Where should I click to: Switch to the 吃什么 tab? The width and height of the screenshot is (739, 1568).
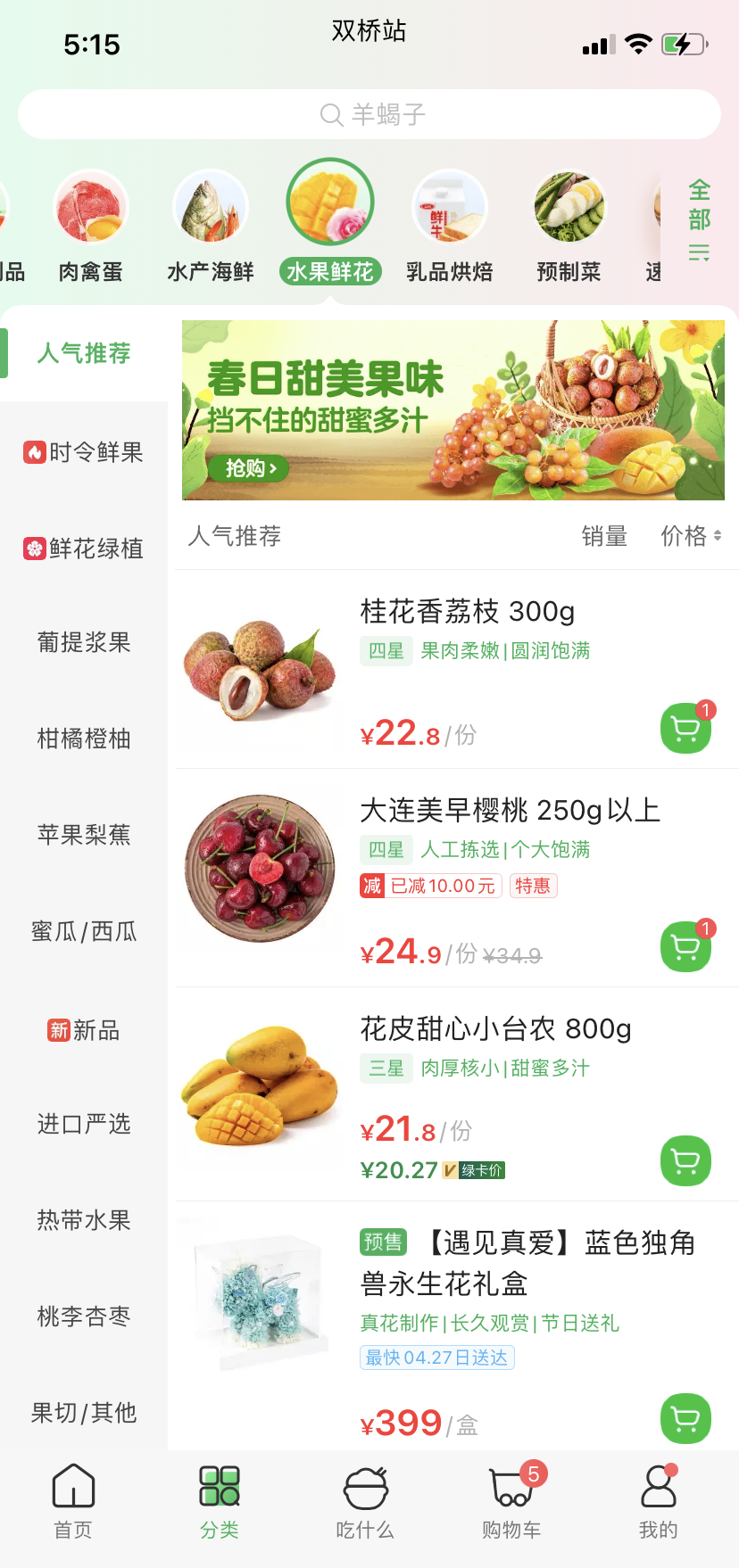[x=365, y=1502]
